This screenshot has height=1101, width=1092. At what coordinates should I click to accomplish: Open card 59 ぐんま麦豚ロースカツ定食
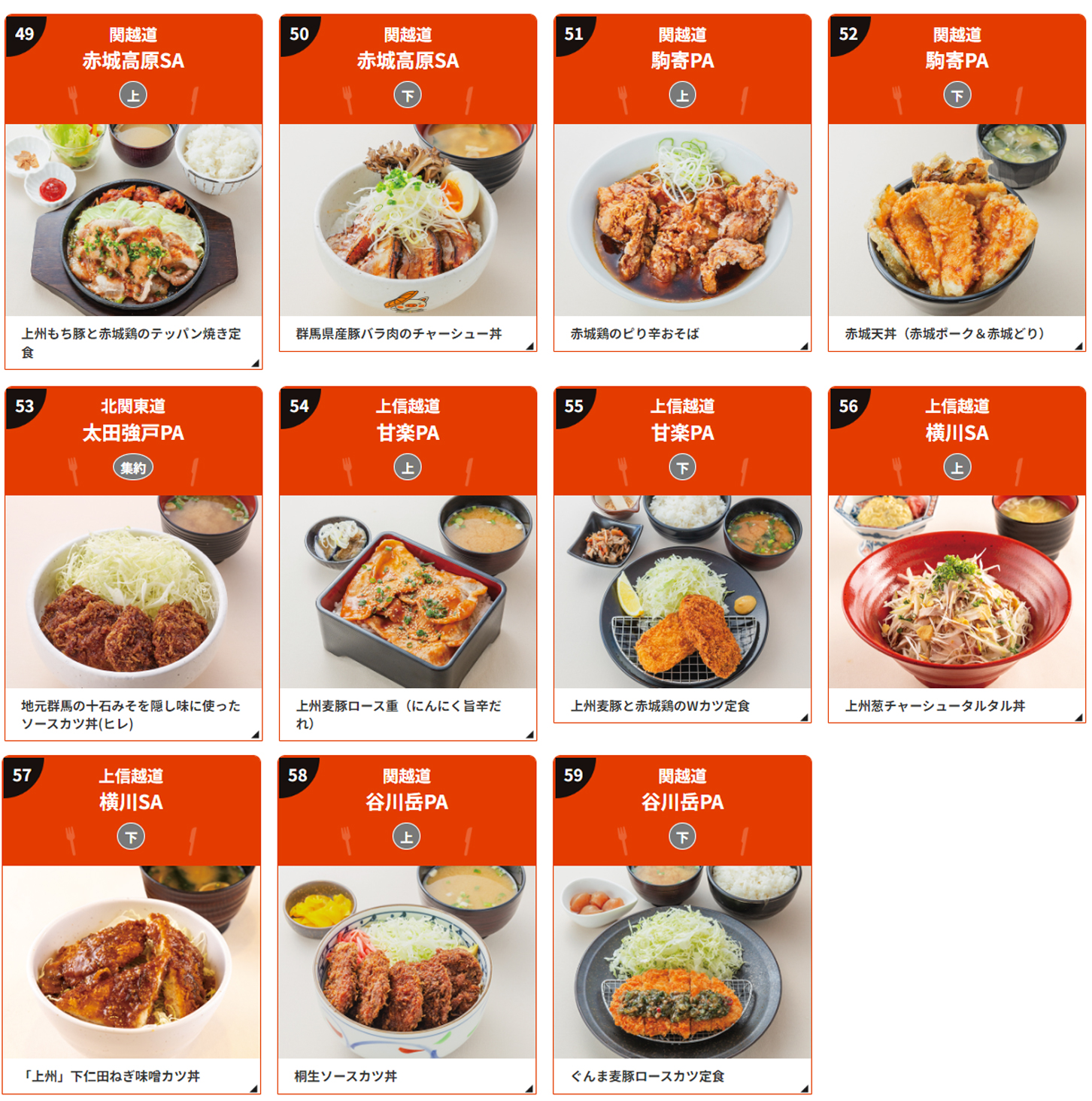682,961
